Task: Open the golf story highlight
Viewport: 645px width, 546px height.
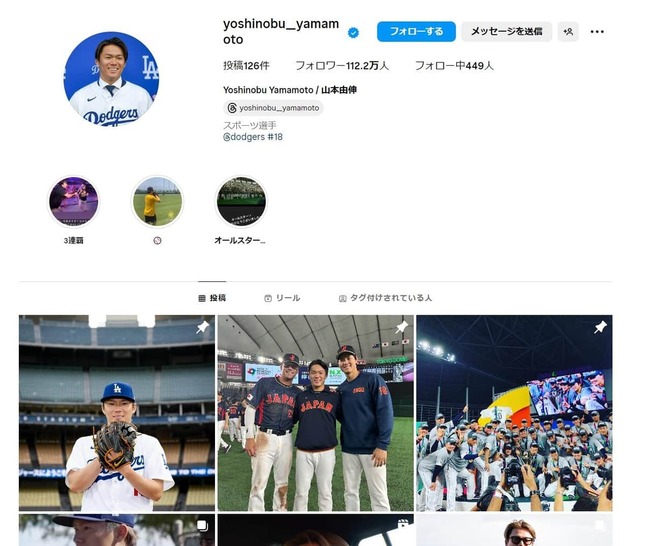Action: point(157,203)
